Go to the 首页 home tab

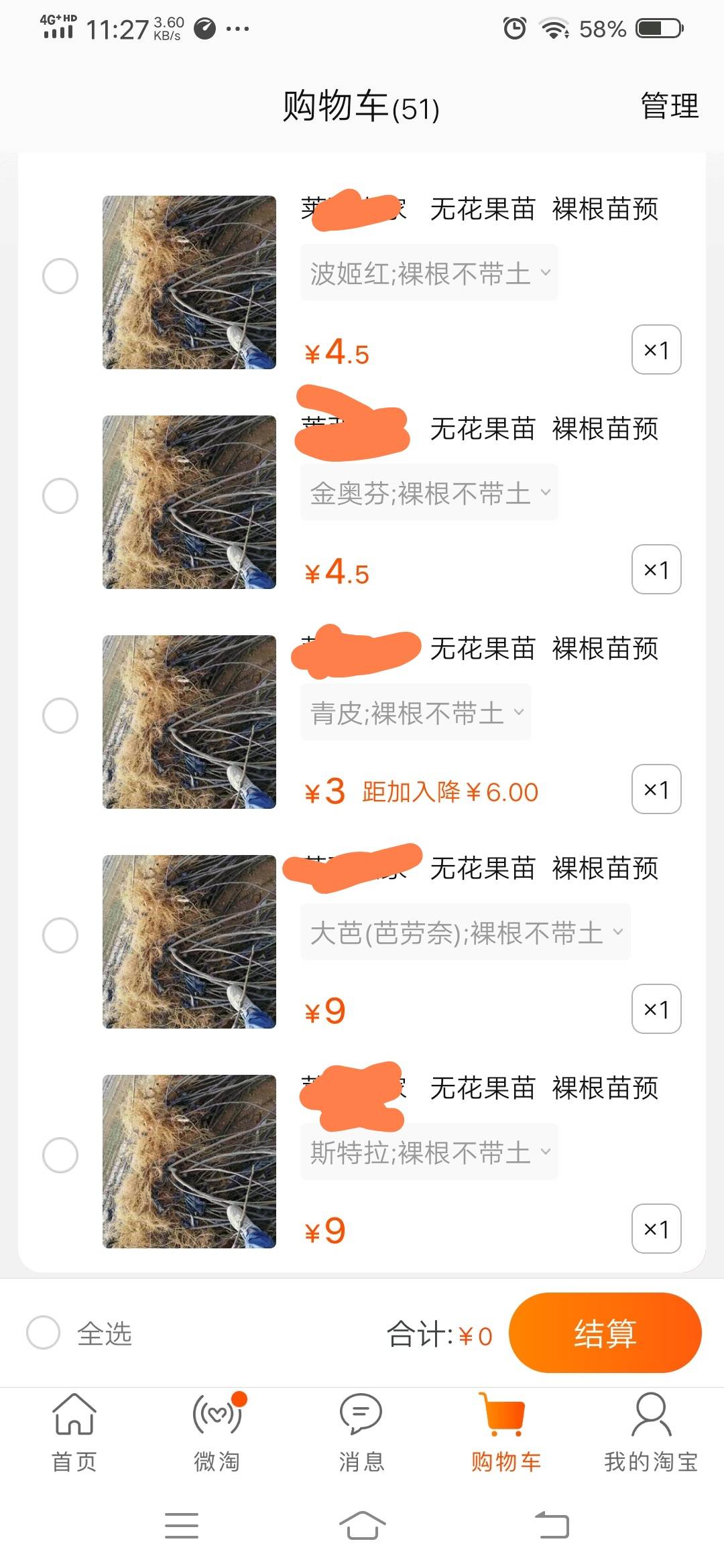point(74,1433)
